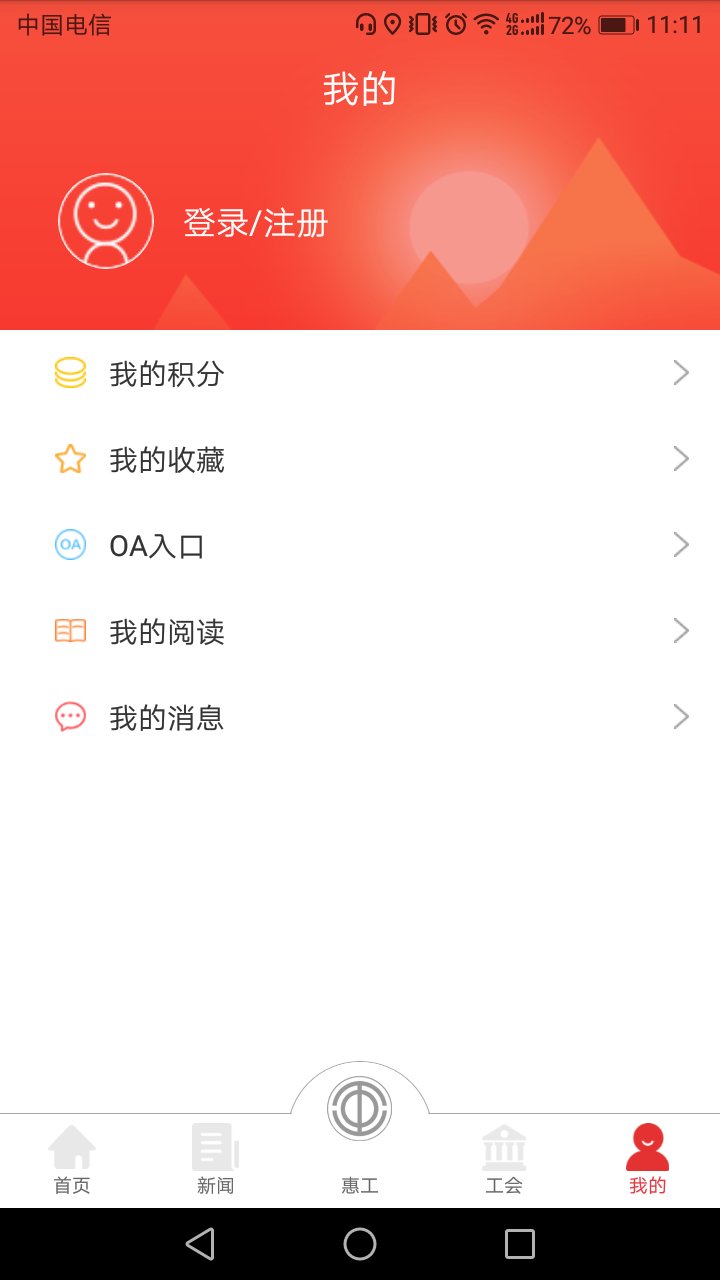Click the star icon for 我的收藏
720x1280 pixels.
pos(69,459)
